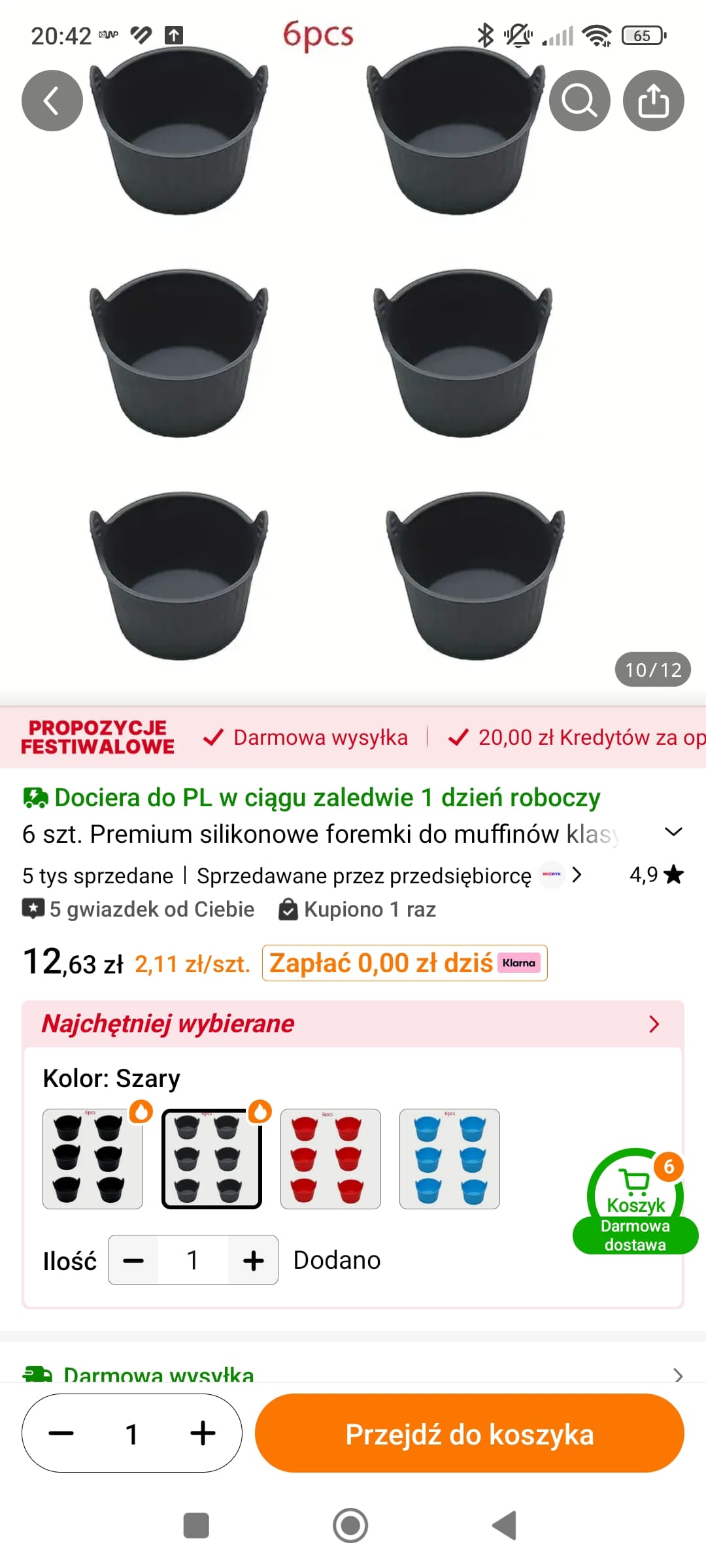Increase quantity in the Ilość stepper
The image size is (706, 1568).
[x=253, y=1260]
